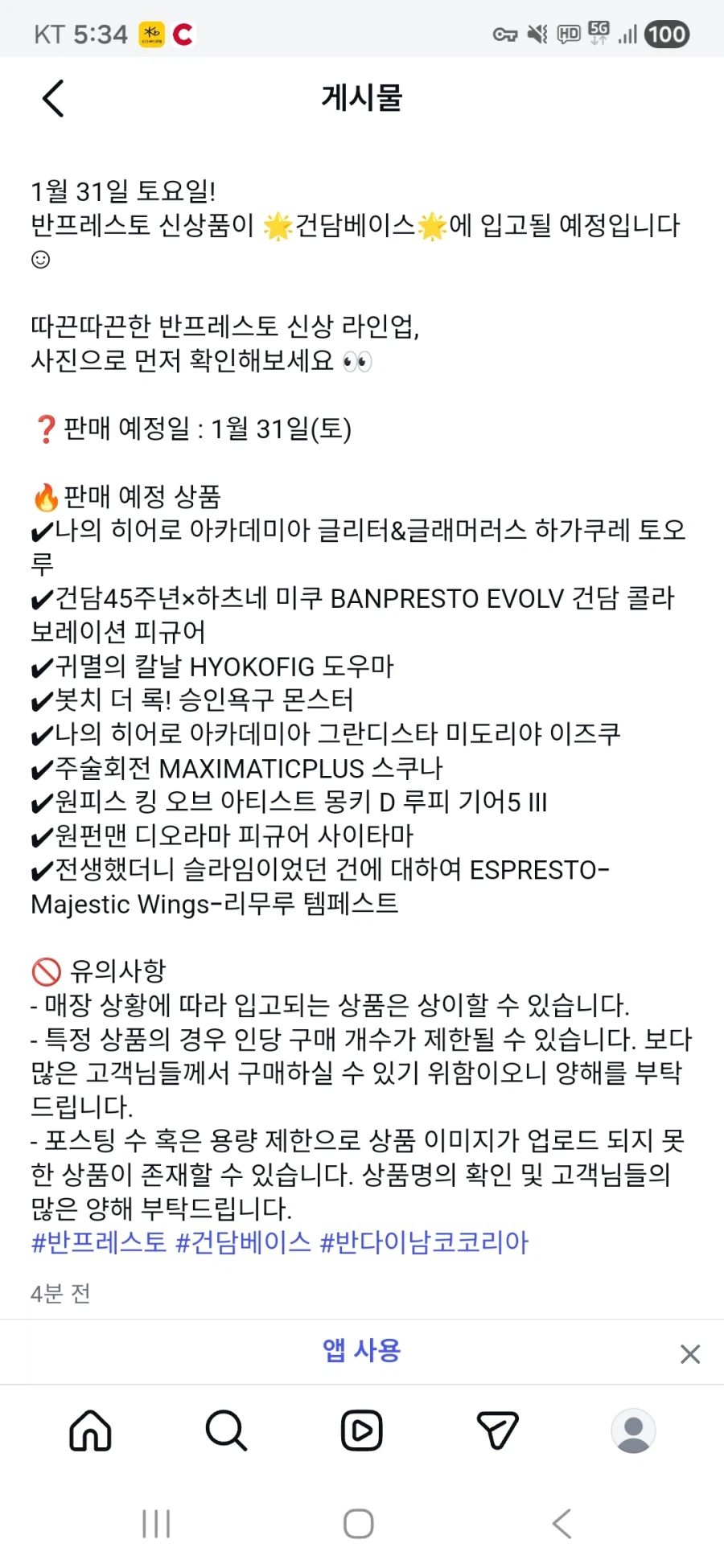This screenshot has height=1568, width=724.
Task: Tap the 게시물 title bar
Action: tap(360, 97)
